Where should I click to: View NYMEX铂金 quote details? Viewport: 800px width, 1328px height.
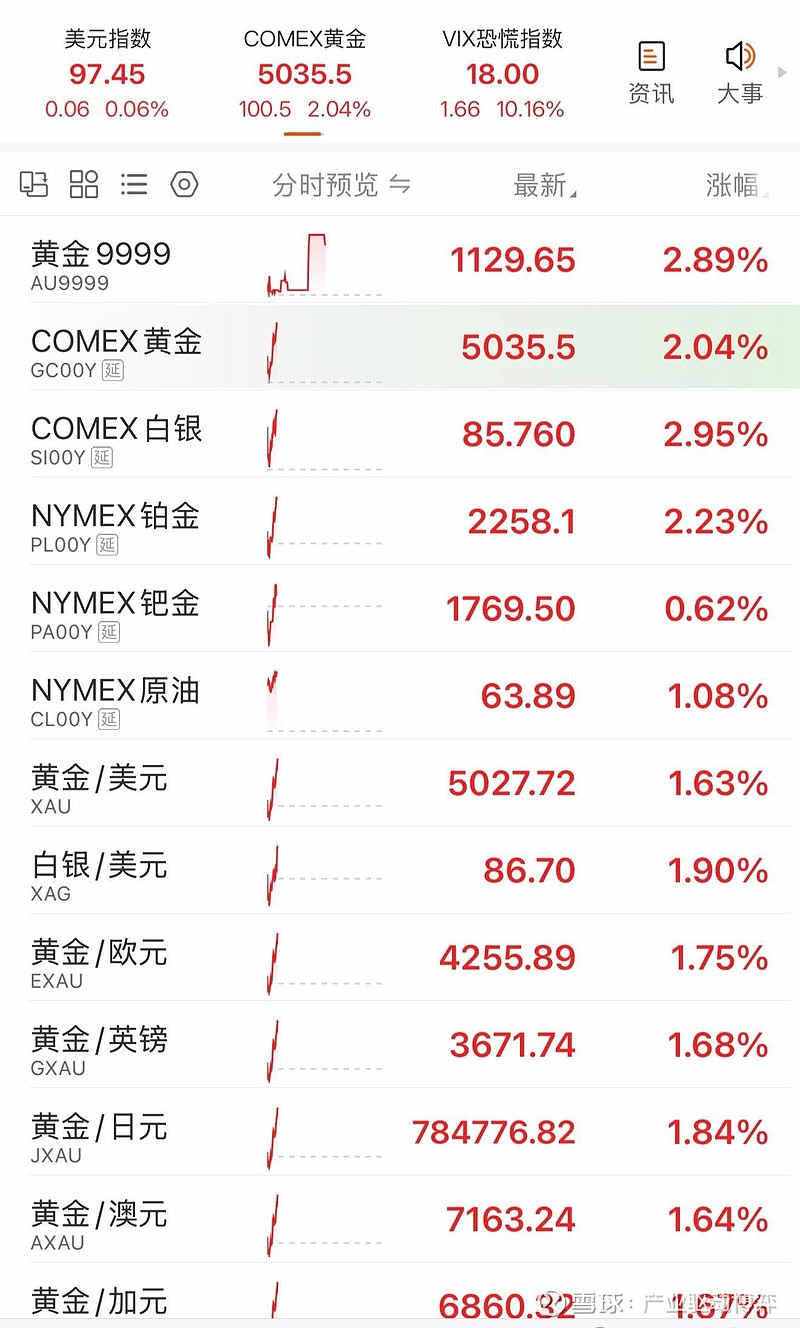(400, 522)
